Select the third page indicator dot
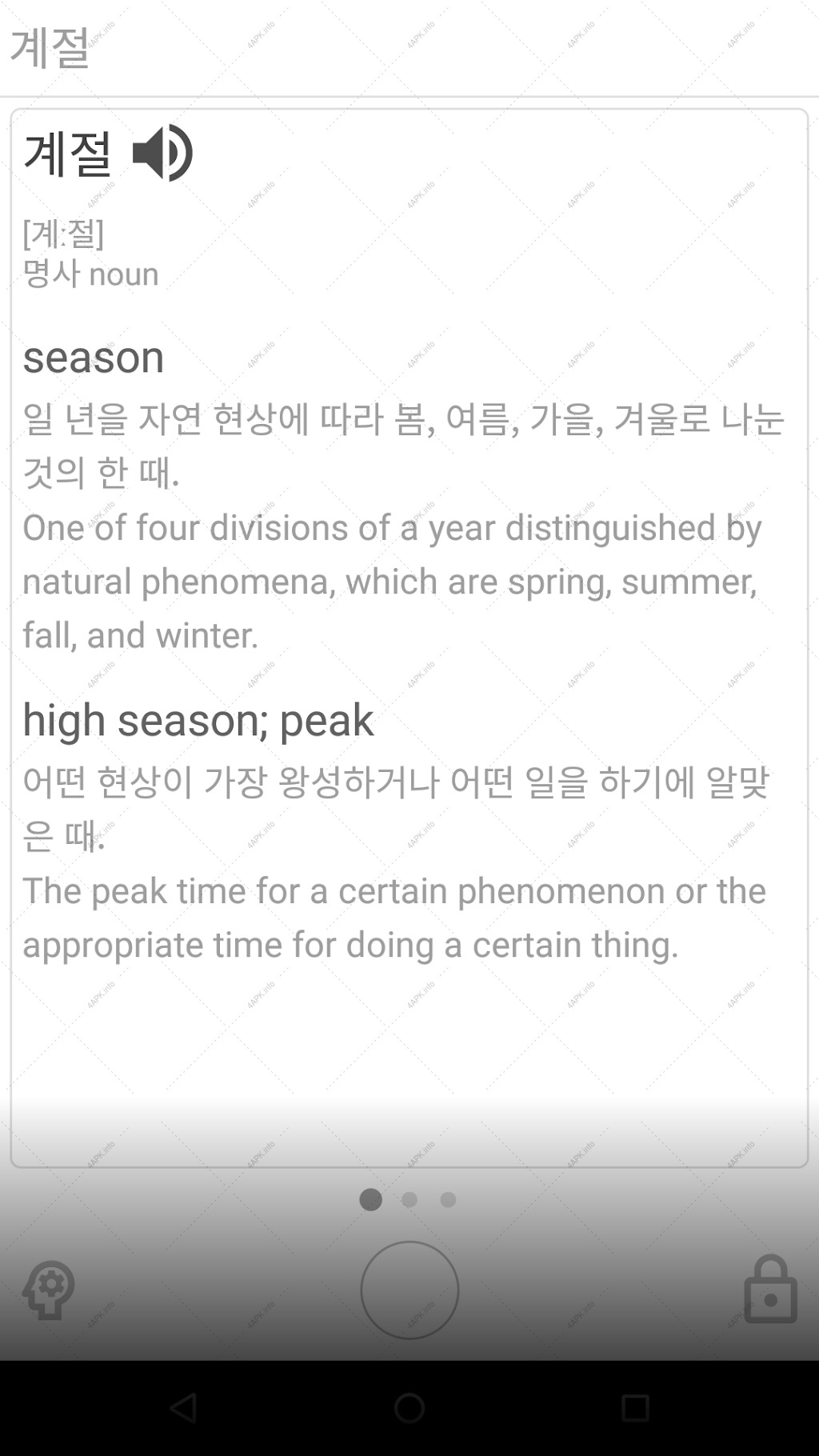The width and height of the screenshot is (819, 1456). (x=448, y=1199)
